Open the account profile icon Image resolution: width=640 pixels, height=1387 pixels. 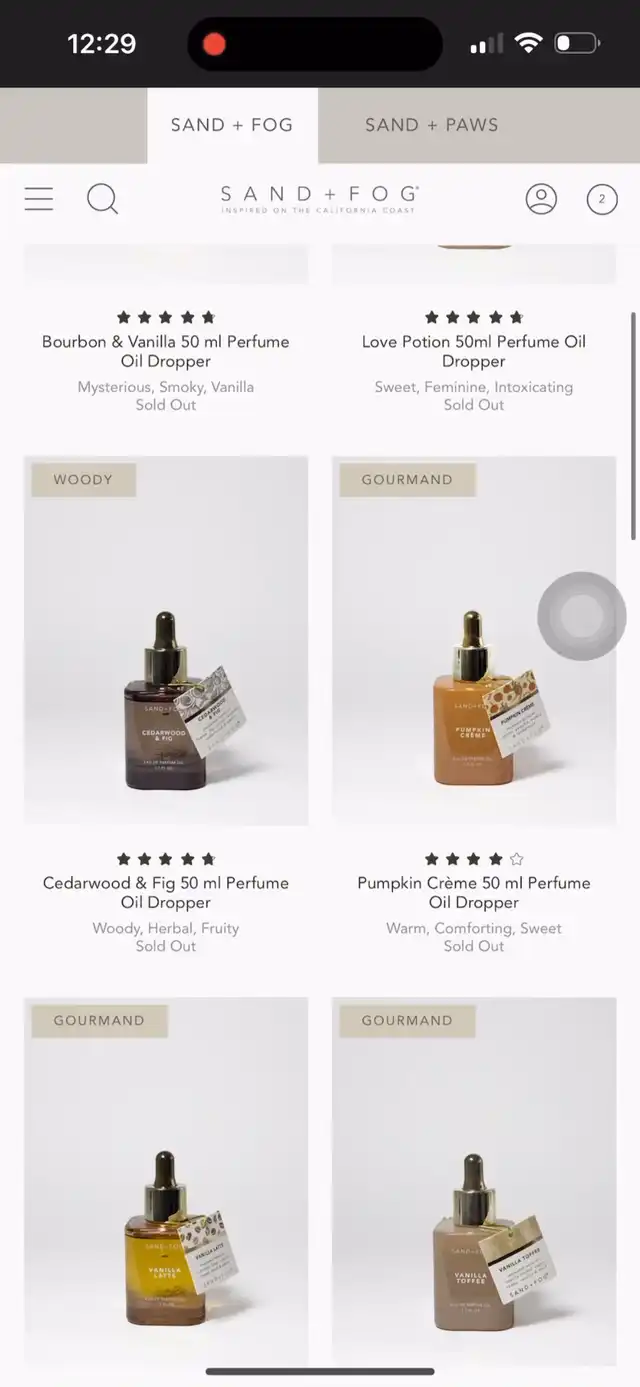tap(541, 199)
